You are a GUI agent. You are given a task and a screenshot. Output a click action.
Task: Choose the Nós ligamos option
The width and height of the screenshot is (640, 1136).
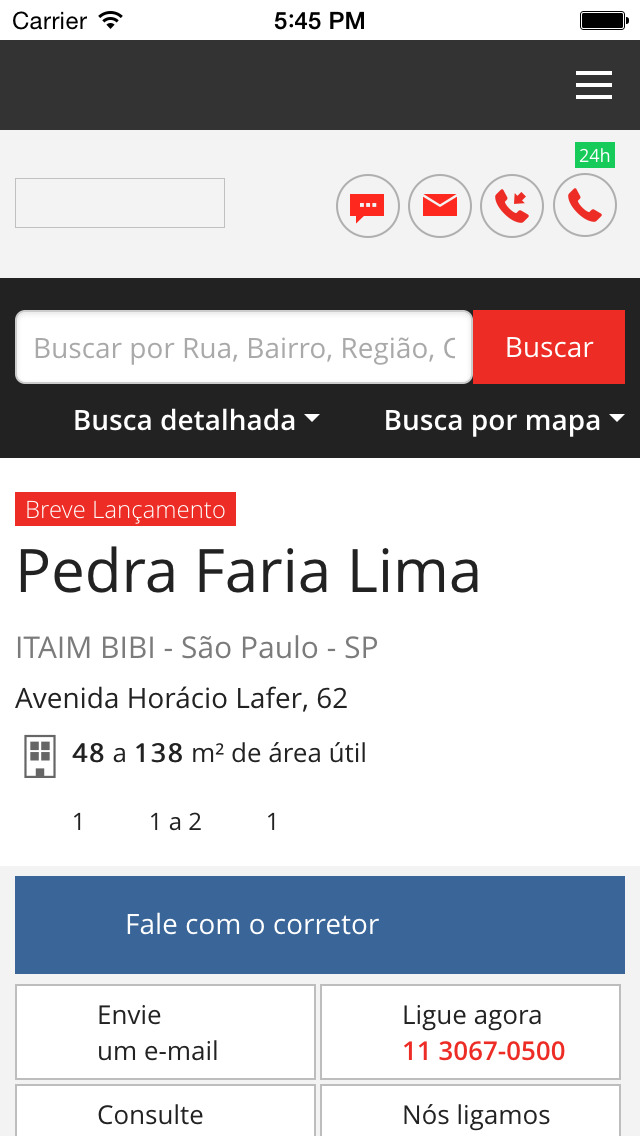click(471, 1113)
